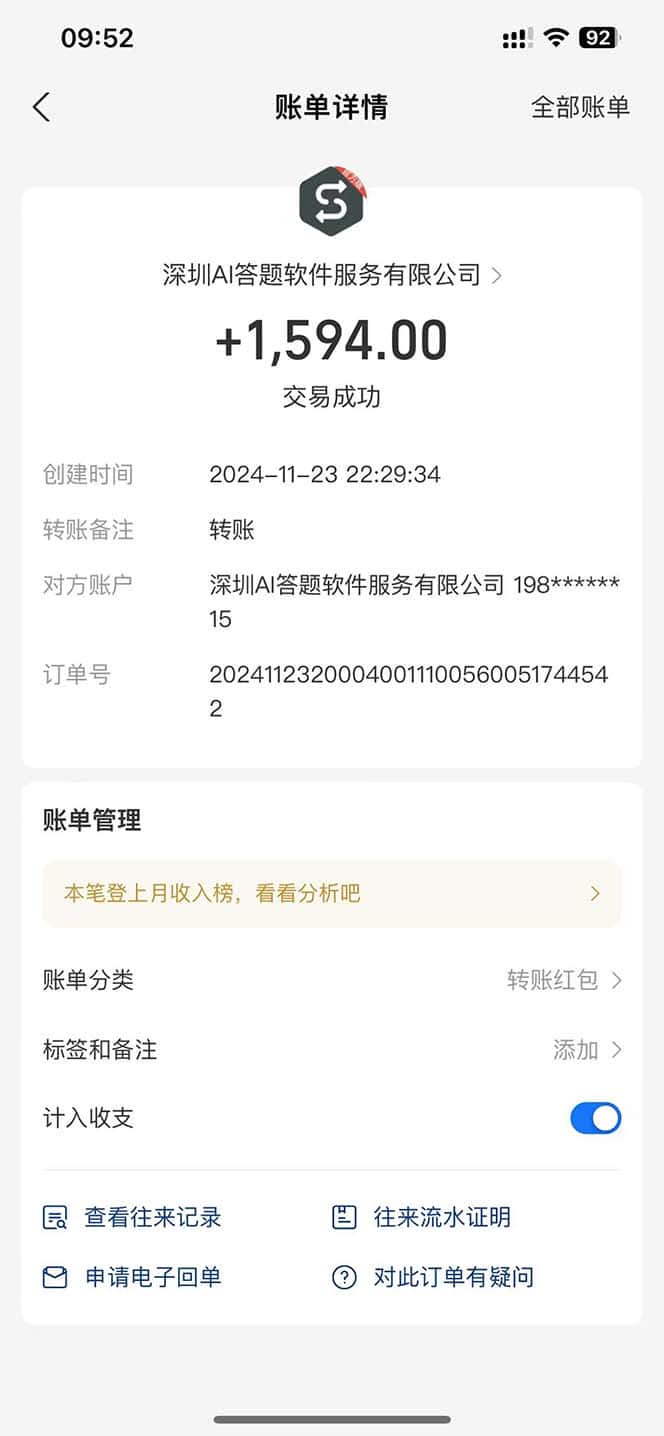Select 对此订单有疑问
664x1436 pixels.
tap(433, 1277)
